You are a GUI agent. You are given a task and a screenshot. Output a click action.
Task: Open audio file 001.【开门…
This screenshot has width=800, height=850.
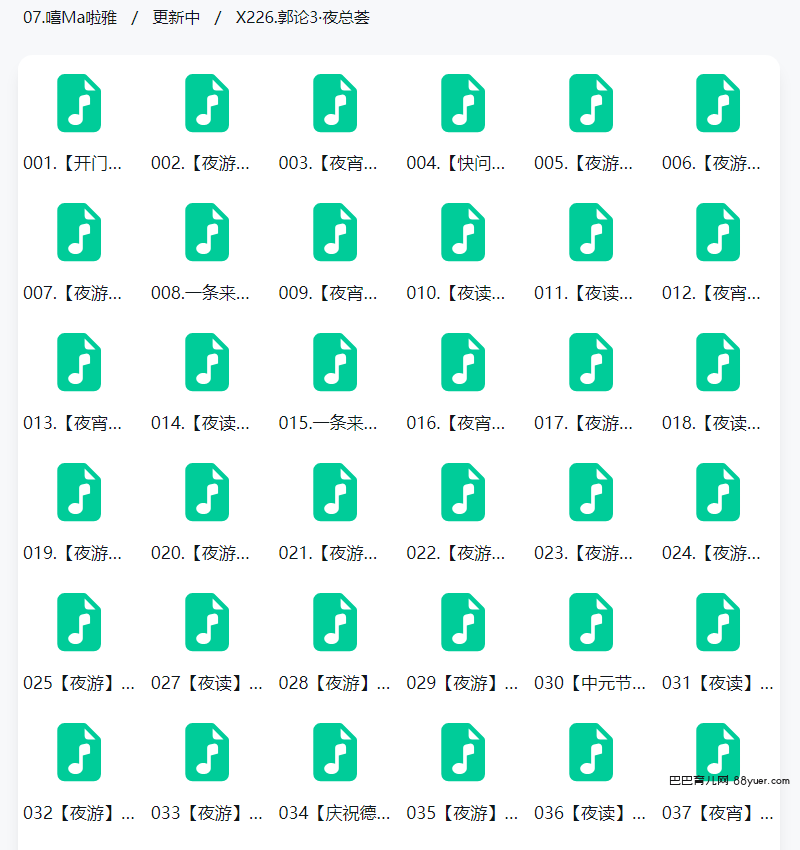coord(79,104)
